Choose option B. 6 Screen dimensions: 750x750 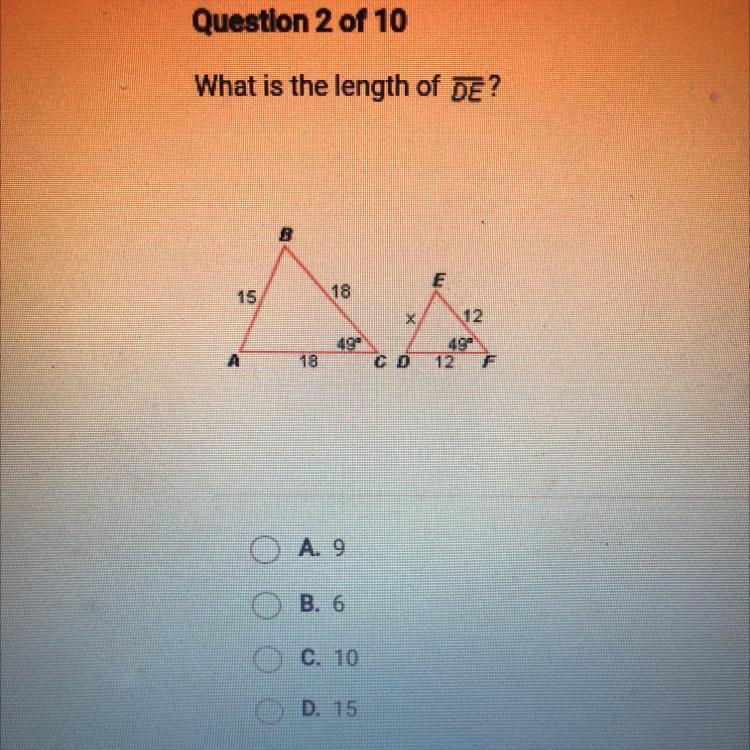pyautogui.click(x=264, y=605)
